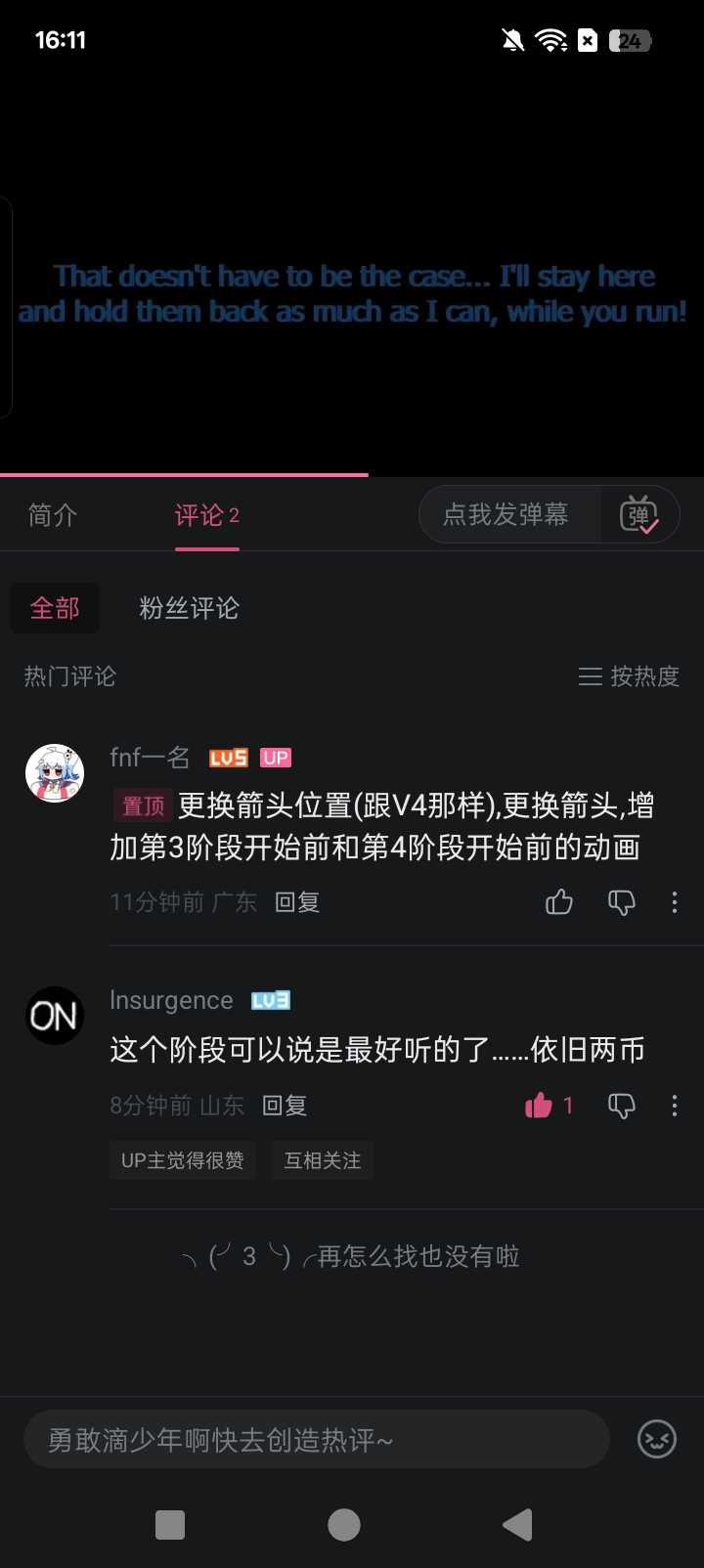Switch to the 简介 tab
This screenshot has width=704, height=1568.
tap(53, 515)
